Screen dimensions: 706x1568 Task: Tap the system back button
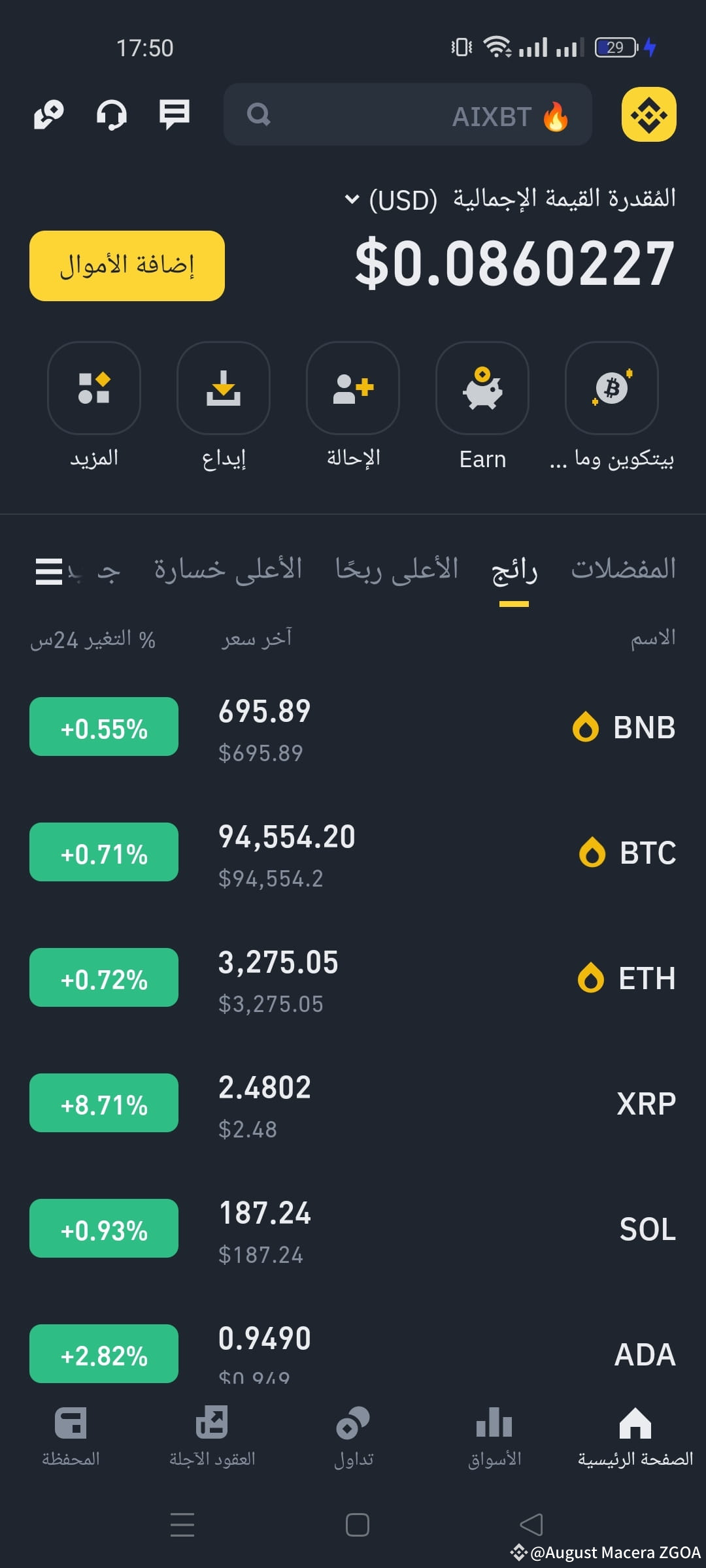[x=531, y=1525]
